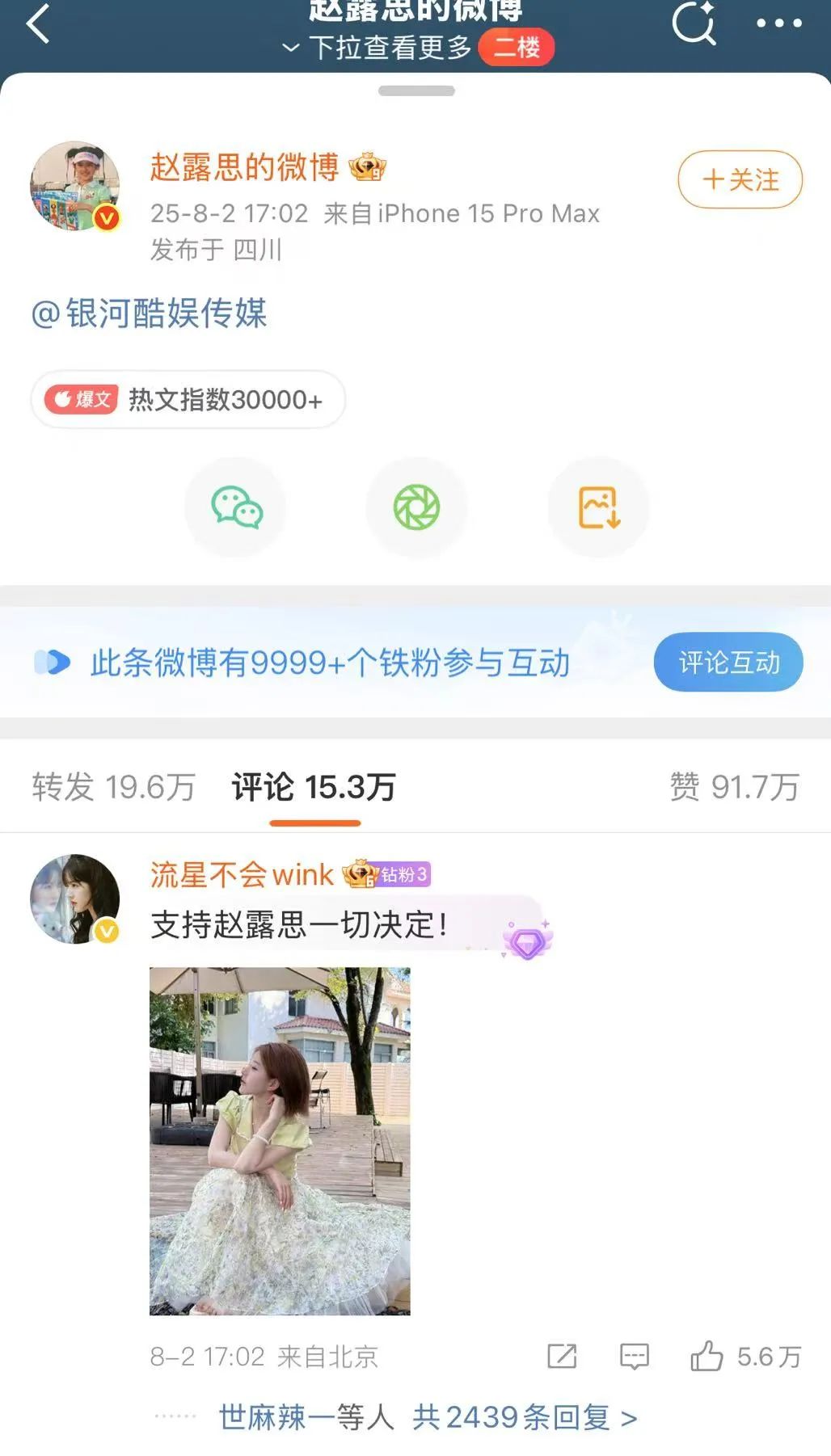831x1456 pixels.
Task: Go back with the top-left arrow
Action: pos(37,23)
